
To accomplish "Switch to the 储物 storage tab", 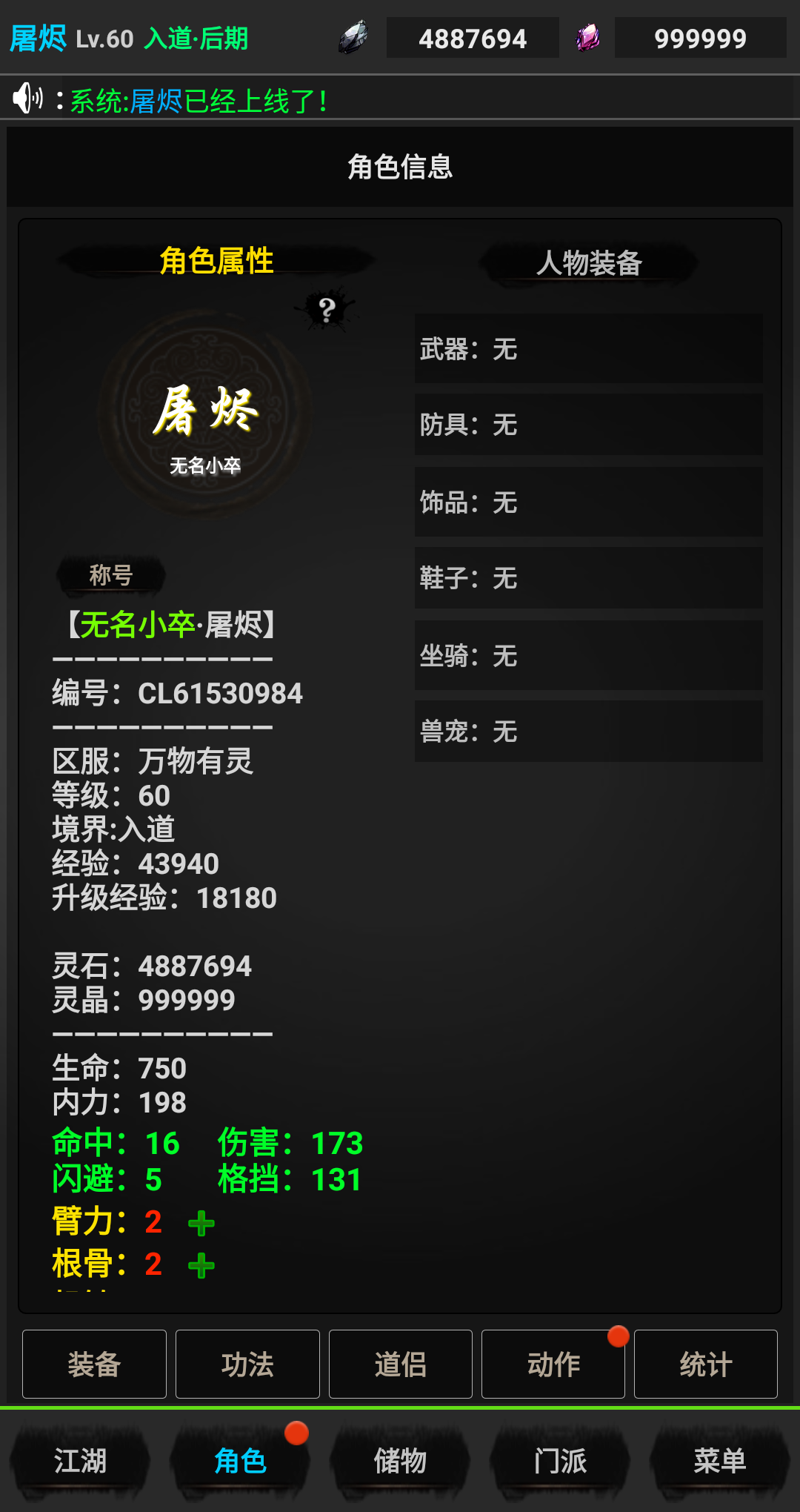I will click(400, 1461).
